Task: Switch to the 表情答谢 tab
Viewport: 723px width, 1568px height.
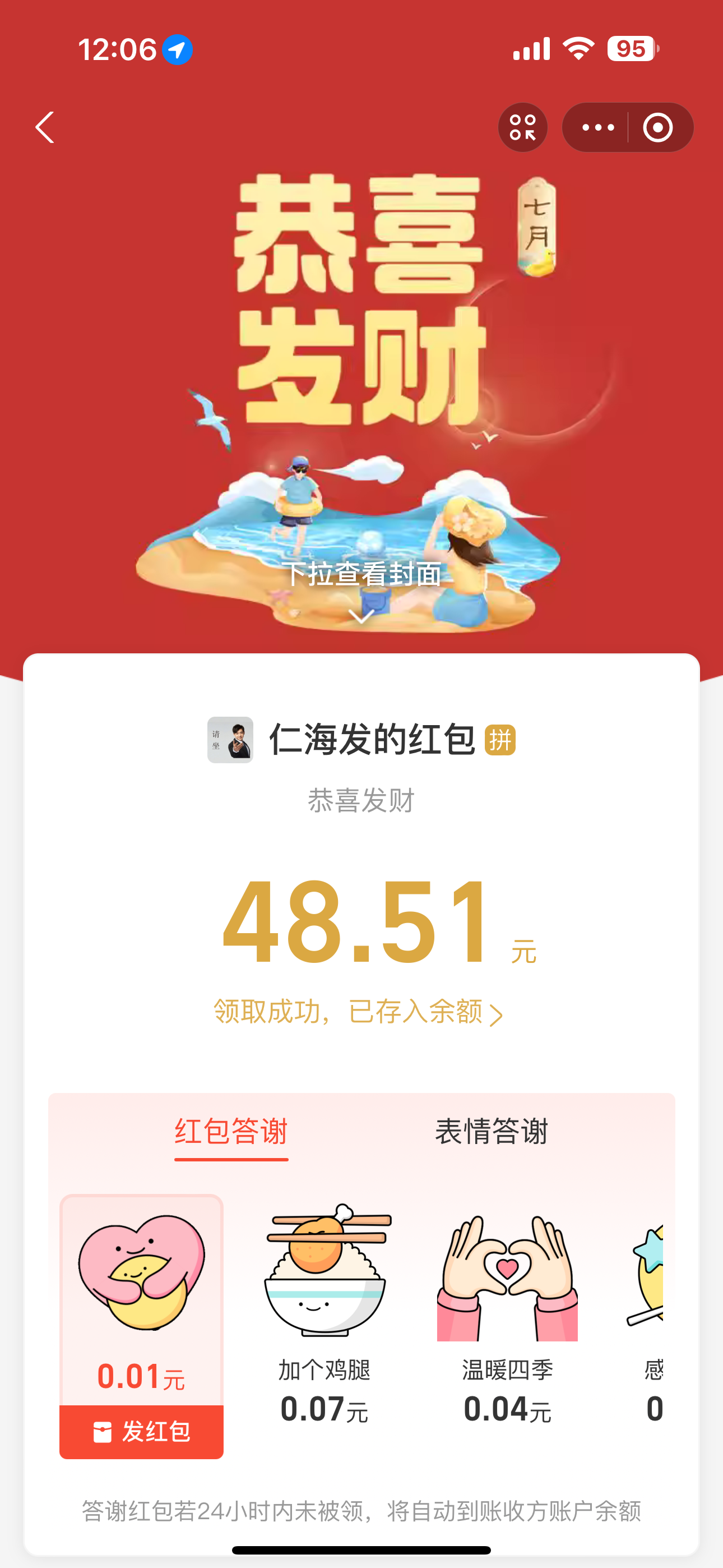Action: click(492, 1132)
